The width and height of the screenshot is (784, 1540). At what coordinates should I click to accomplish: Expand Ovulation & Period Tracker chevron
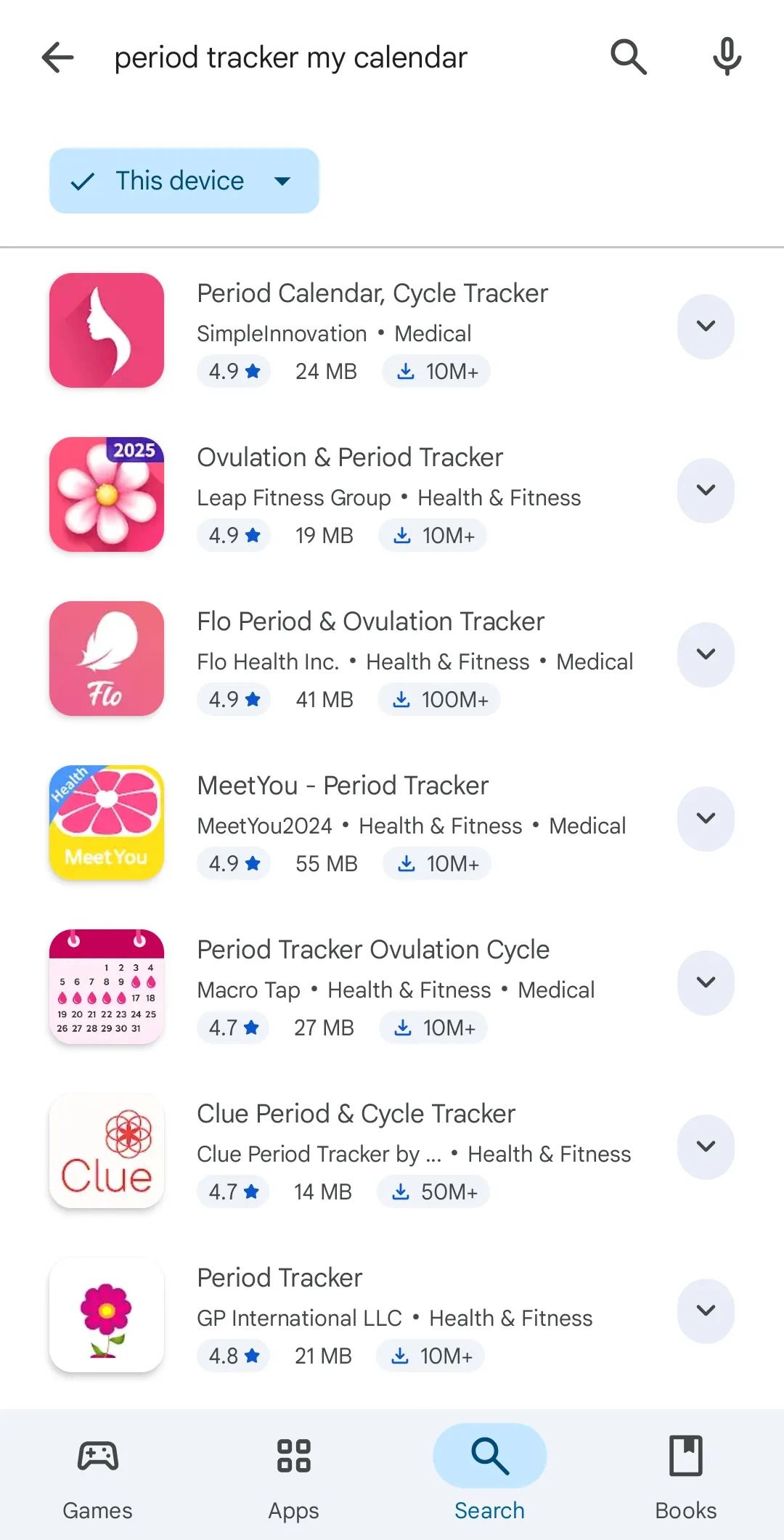[x=706, y=490]
